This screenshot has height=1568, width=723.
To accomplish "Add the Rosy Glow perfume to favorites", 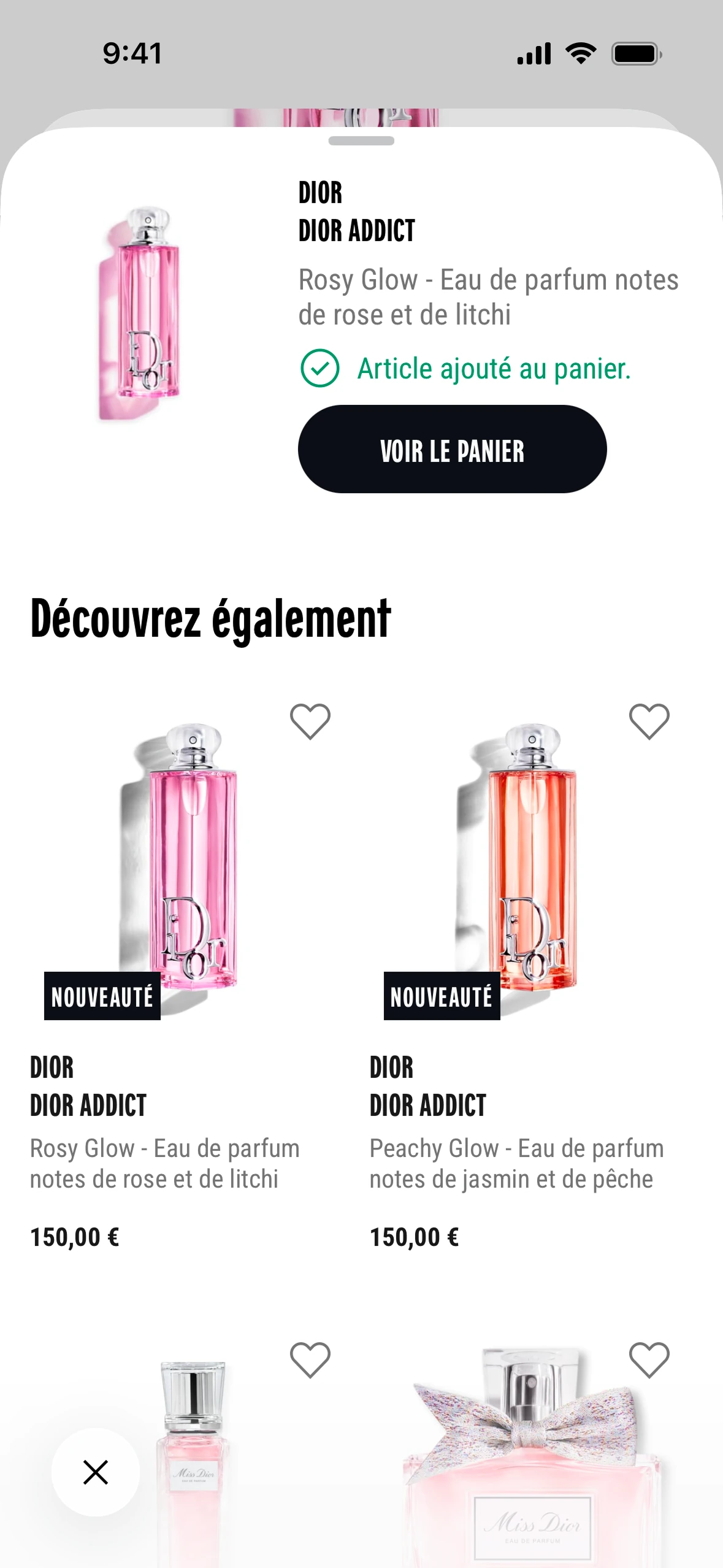I will (310, 721).
